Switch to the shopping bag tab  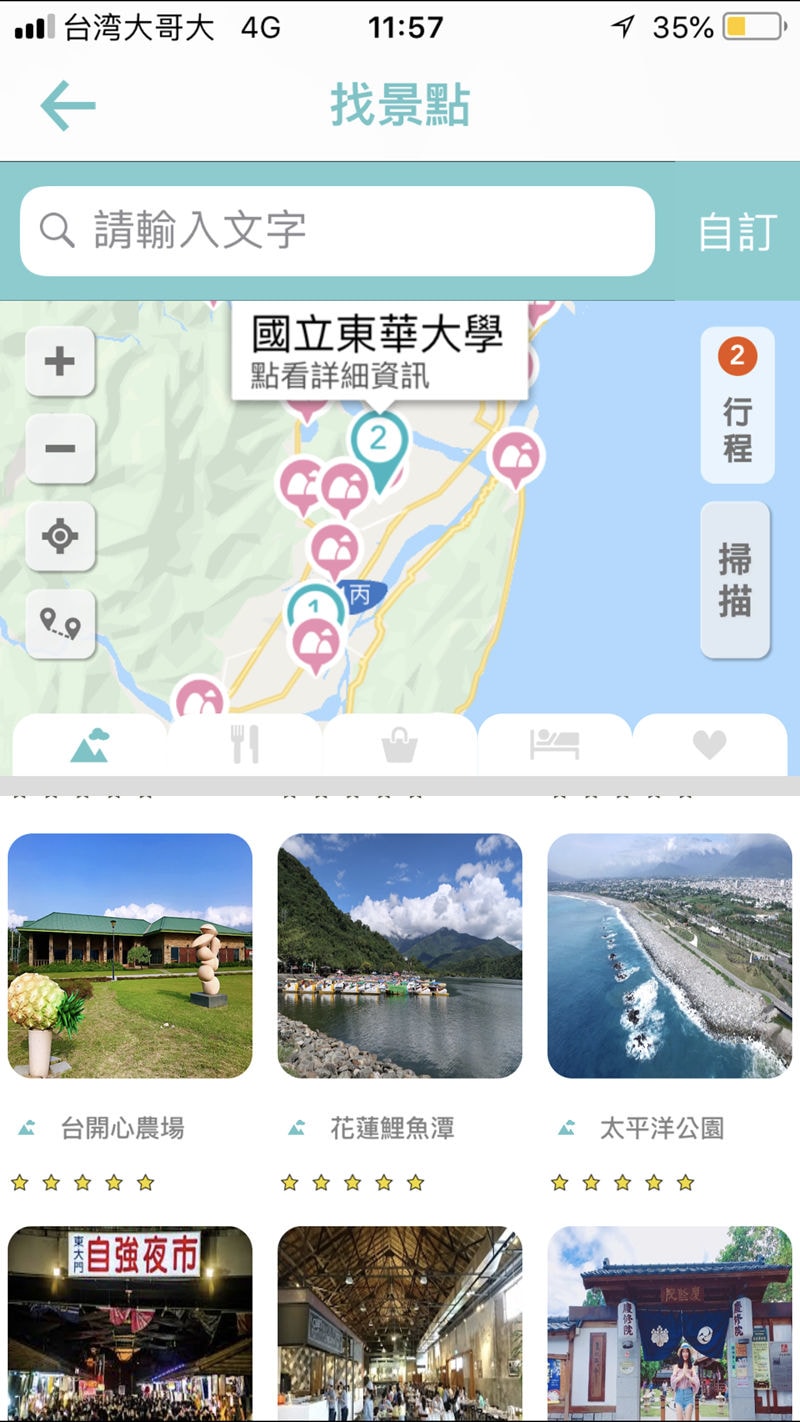(399, 745)
